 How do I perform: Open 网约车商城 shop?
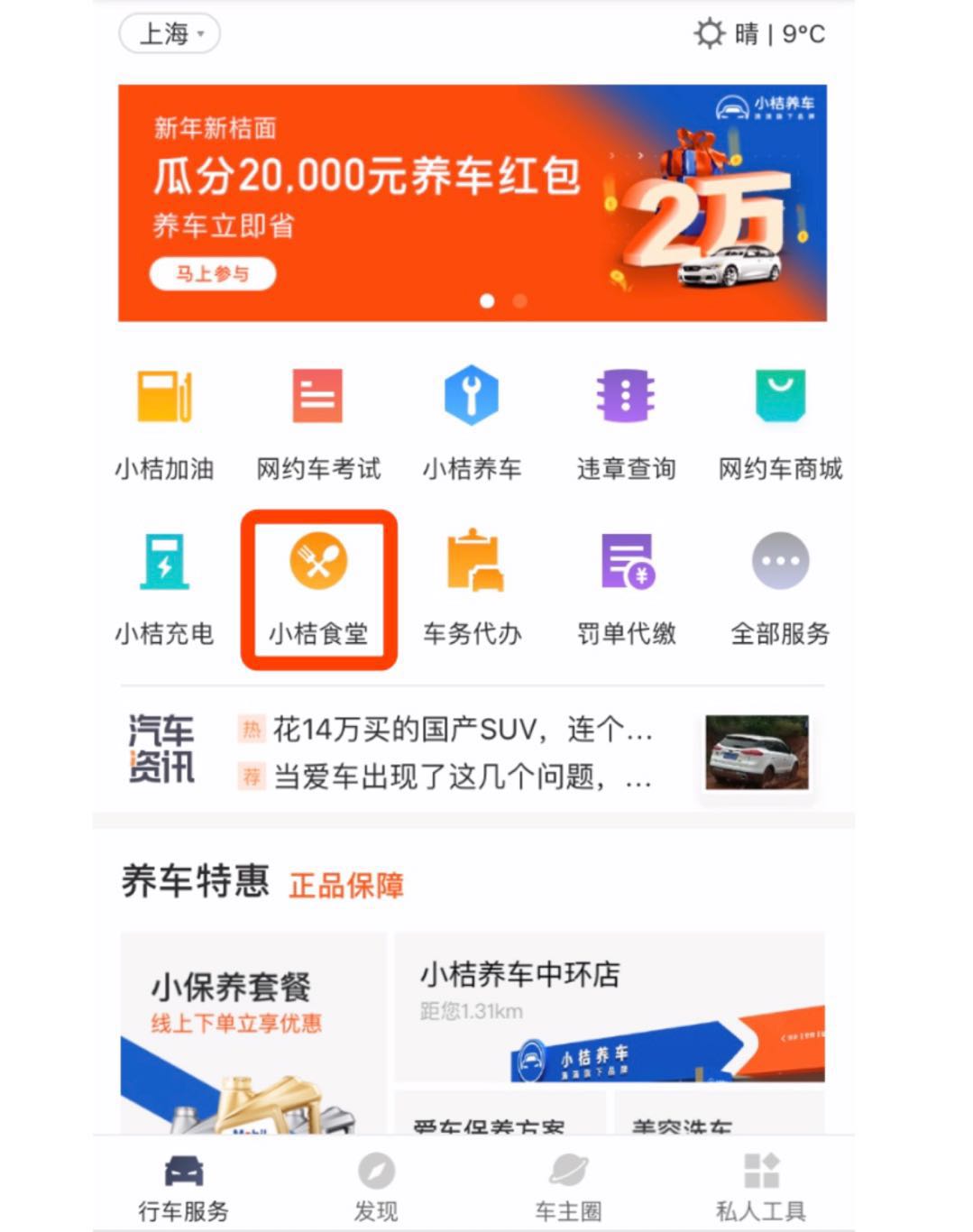780,421
